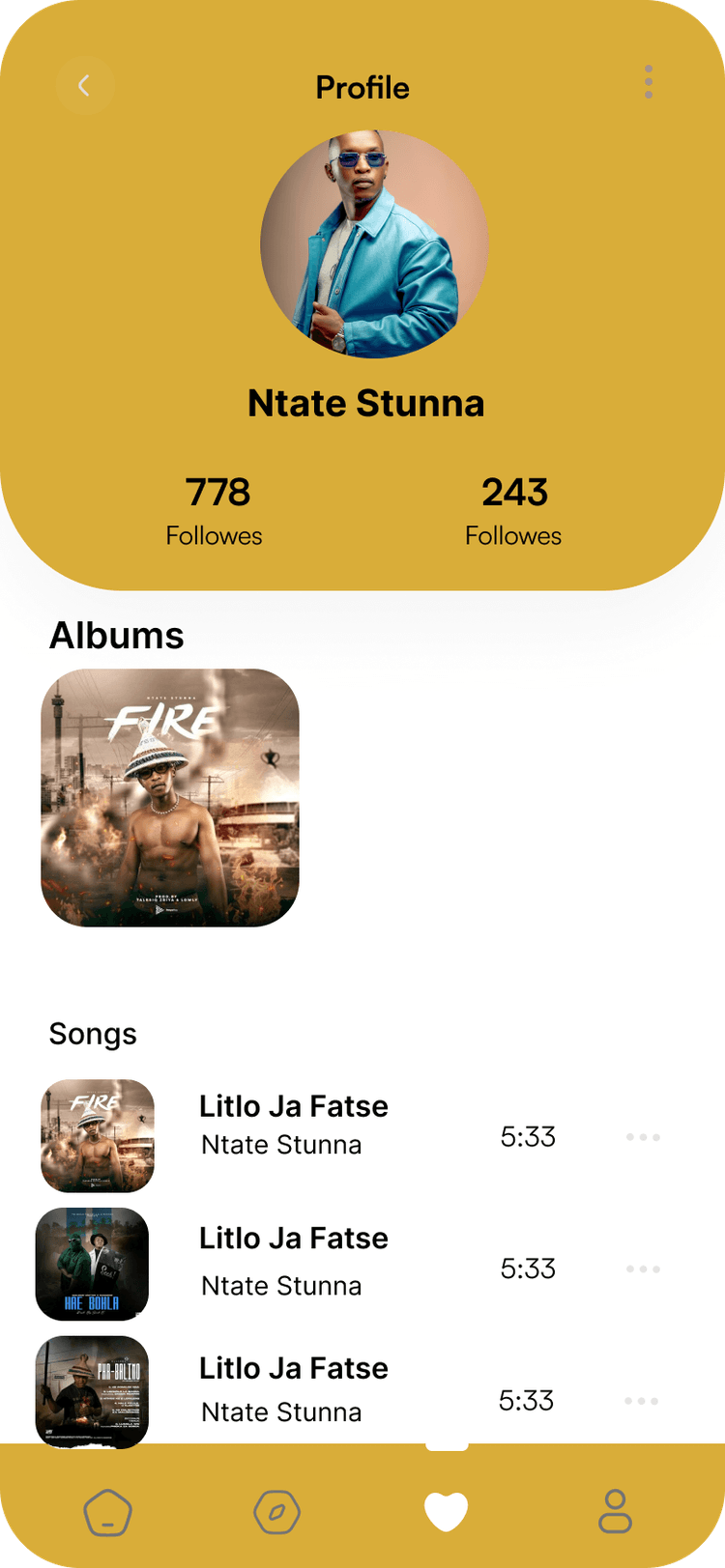Open the three-dot menu at the top right
Viewport: 725px width, 1568px height.
pyautogui.click(x=647, y=82)
